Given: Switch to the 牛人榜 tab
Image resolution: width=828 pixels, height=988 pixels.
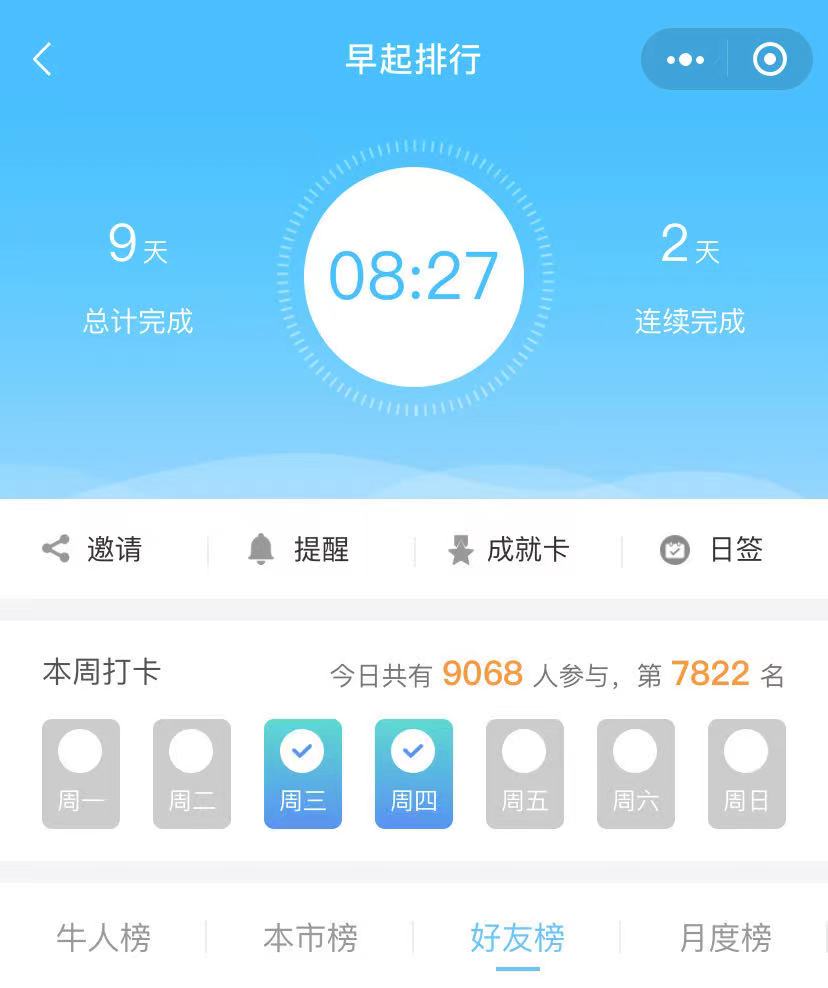Looking at the screenshot, I should [x=103, y=938].
